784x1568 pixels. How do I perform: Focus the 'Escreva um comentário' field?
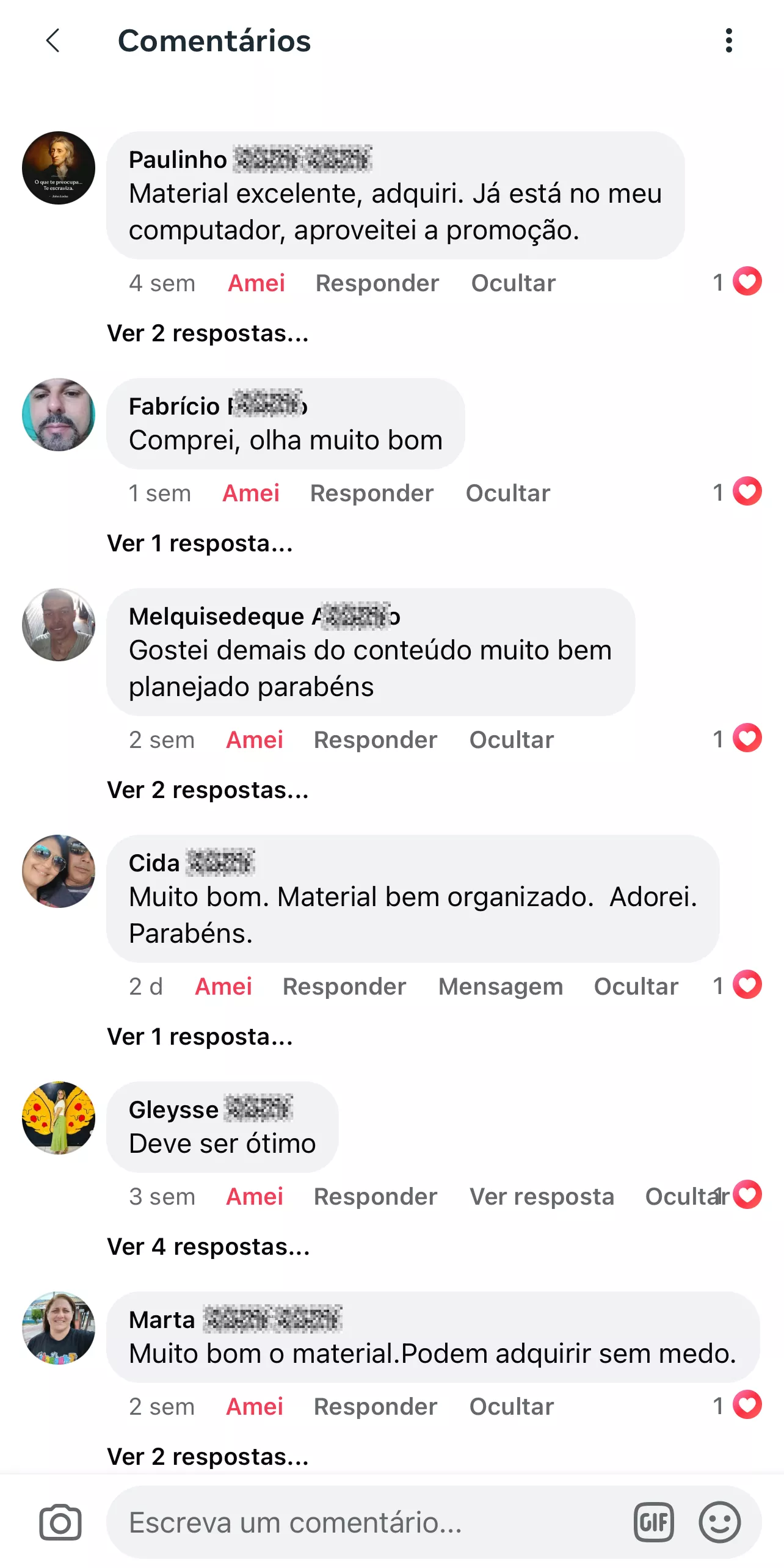366,1522
